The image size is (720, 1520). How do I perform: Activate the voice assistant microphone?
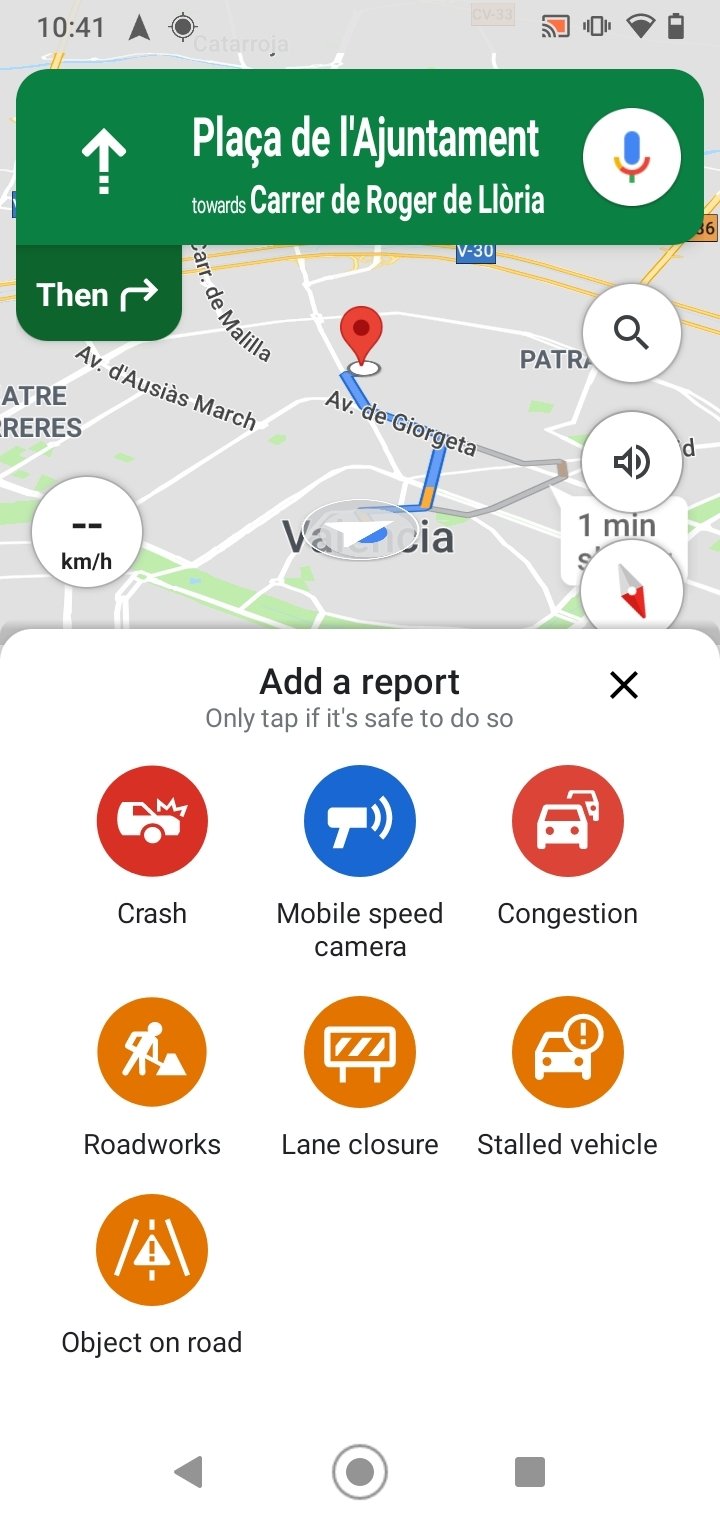click(x=631, y=157)
